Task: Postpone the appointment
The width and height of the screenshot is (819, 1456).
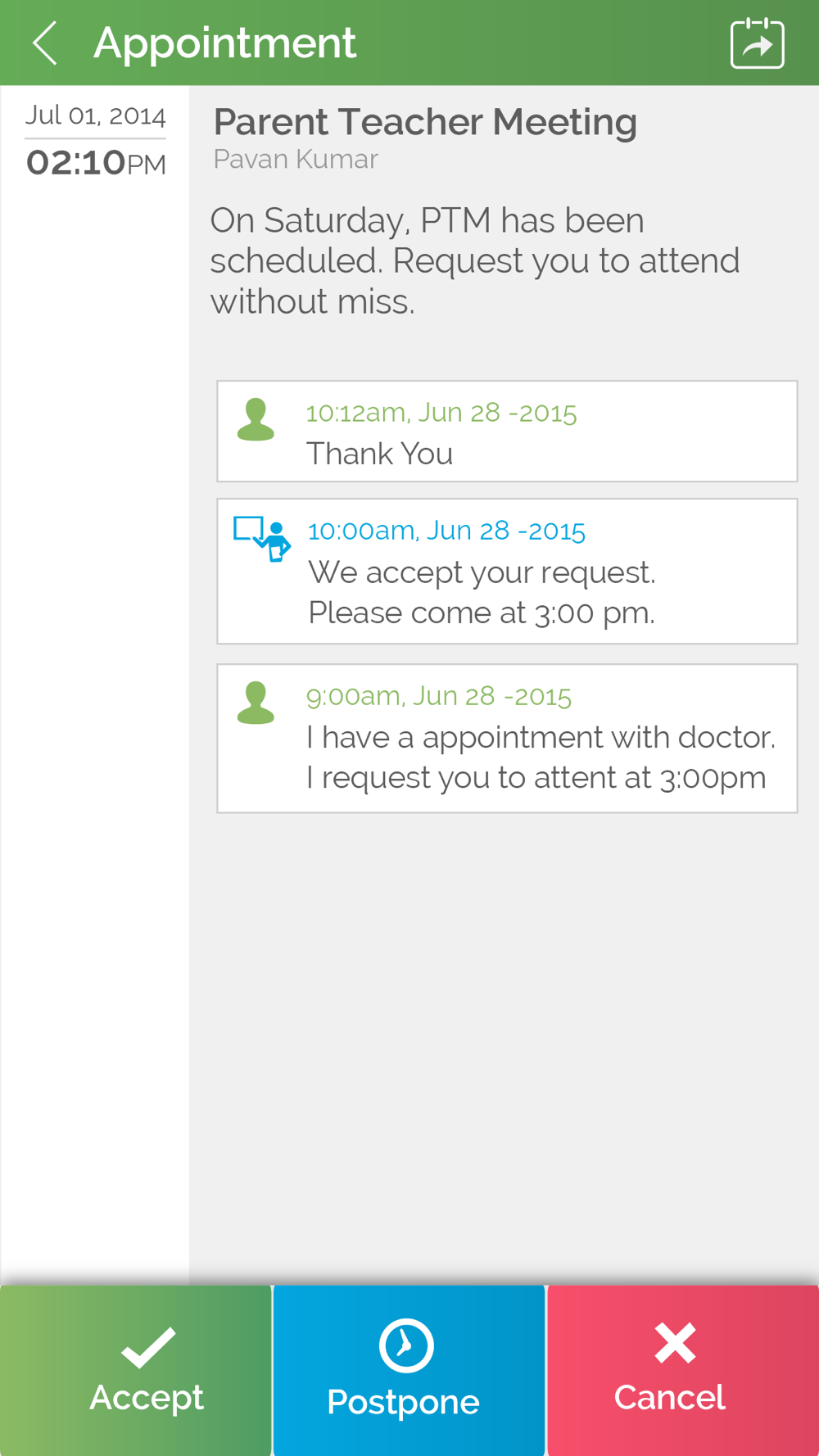Action: tap(409, 1370)
